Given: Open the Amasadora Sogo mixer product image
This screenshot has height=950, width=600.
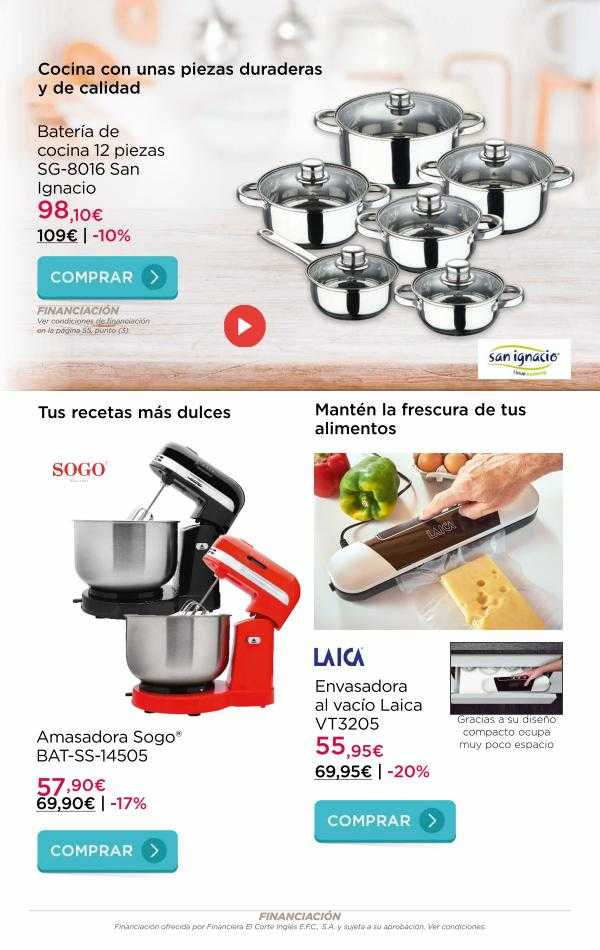Looking at the screenshot, I should click(x=185, y=580).
